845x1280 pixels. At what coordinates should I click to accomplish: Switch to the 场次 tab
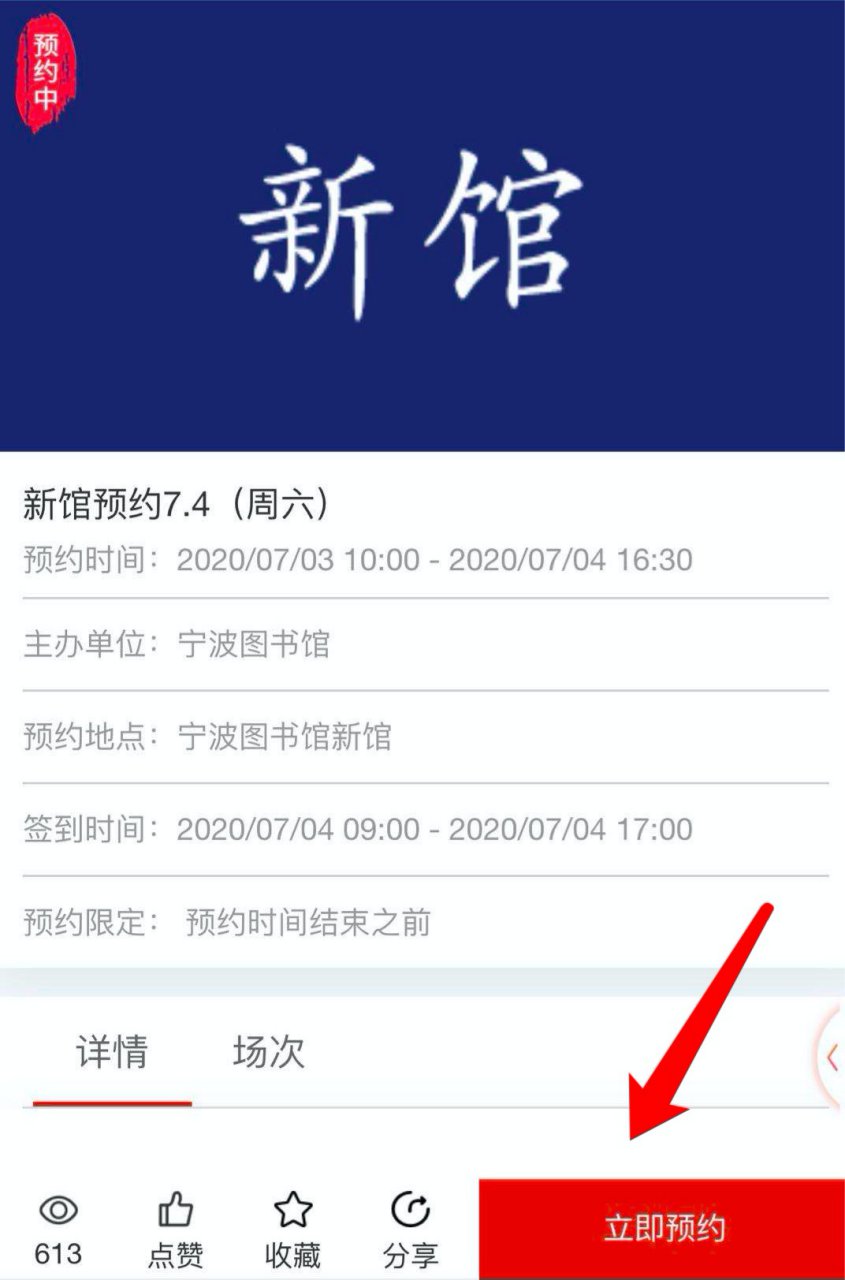click(268, 1053)
